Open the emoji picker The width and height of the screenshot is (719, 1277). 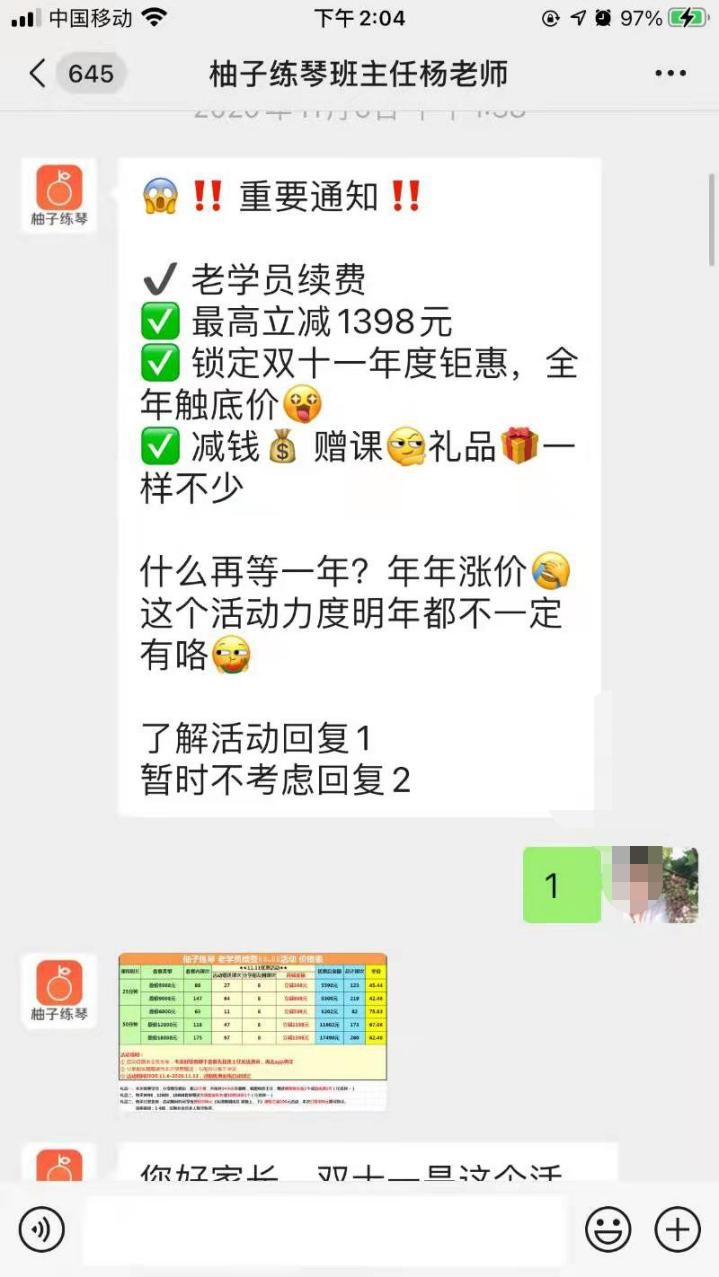click(x=607, y=1228)
